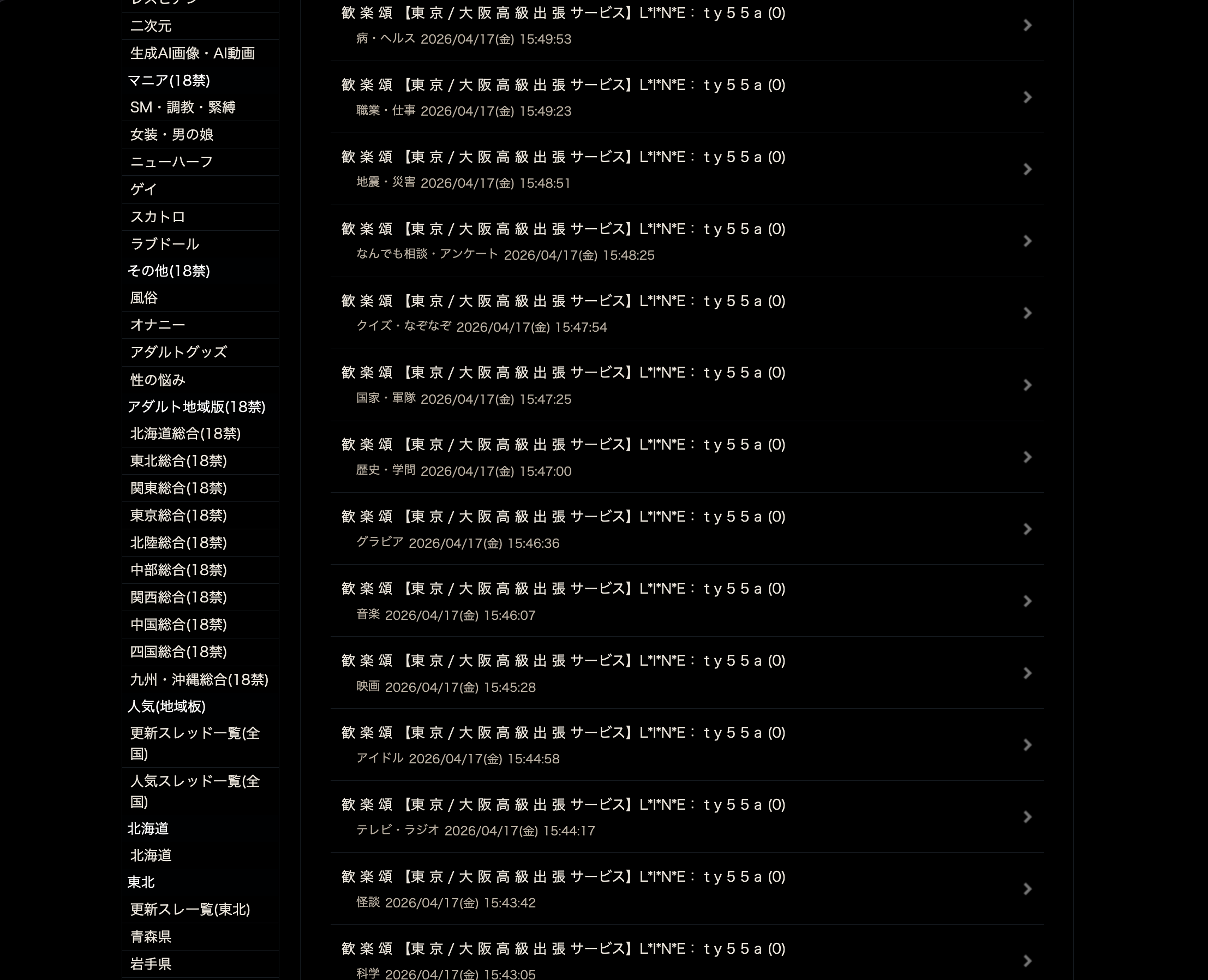The height and width of the screenshot is (980, 1208).
Task: Choose 東京総合(18禁) from the sidebar
Action: pyautogui.click(x=178, y=516)
